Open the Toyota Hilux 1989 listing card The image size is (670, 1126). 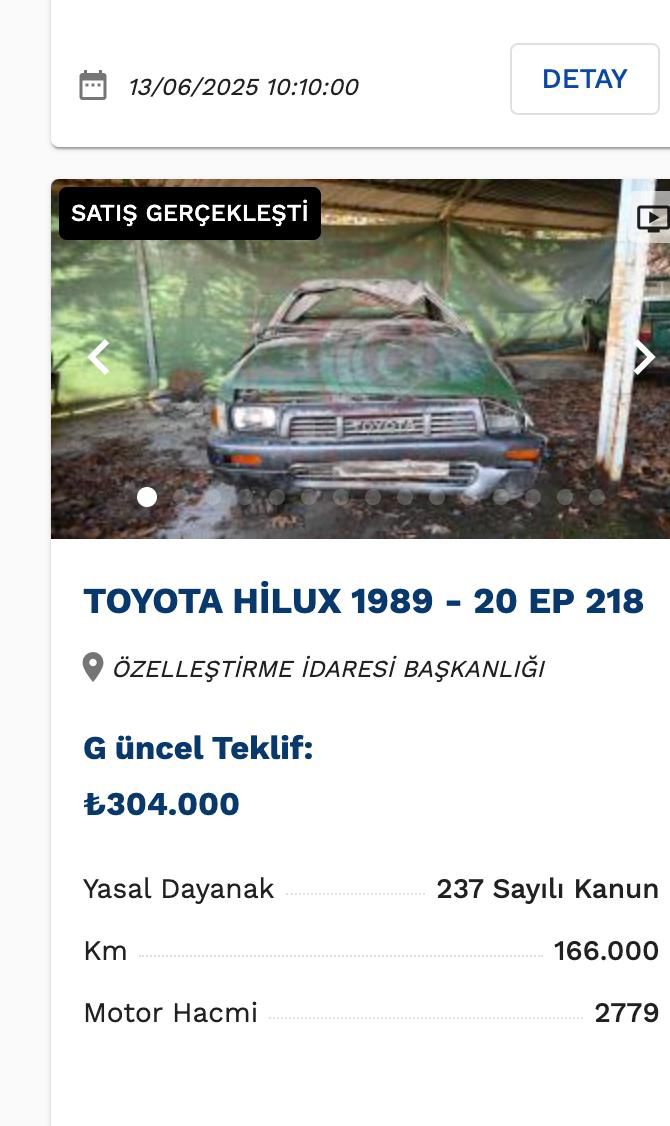tap(363, 601)
